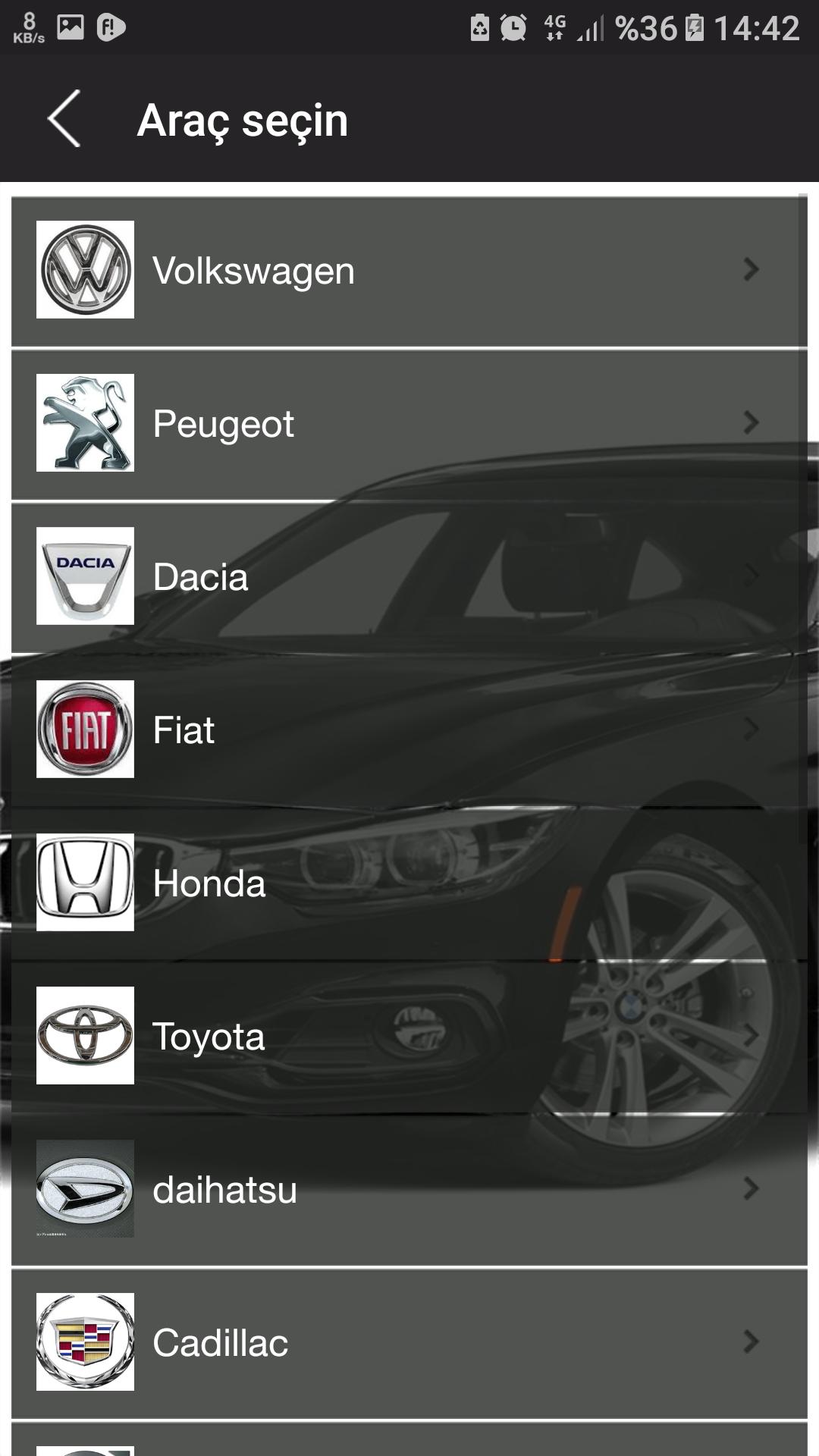This screenshot has height=1456, width=819.
Task: Go back from Araç seçin screen
Action: (64, 119)
